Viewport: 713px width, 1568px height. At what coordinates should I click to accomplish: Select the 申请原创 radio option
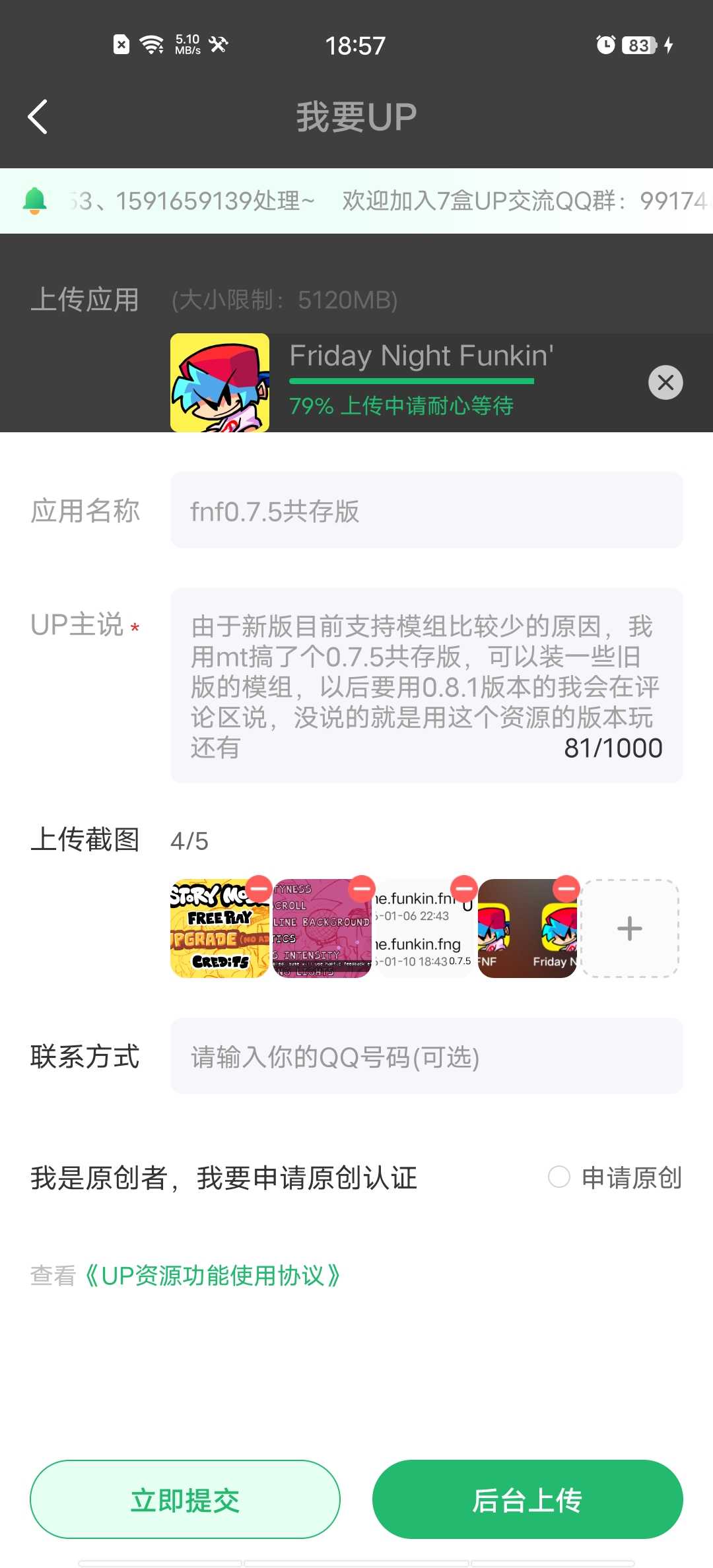(x=559, y=1177)
